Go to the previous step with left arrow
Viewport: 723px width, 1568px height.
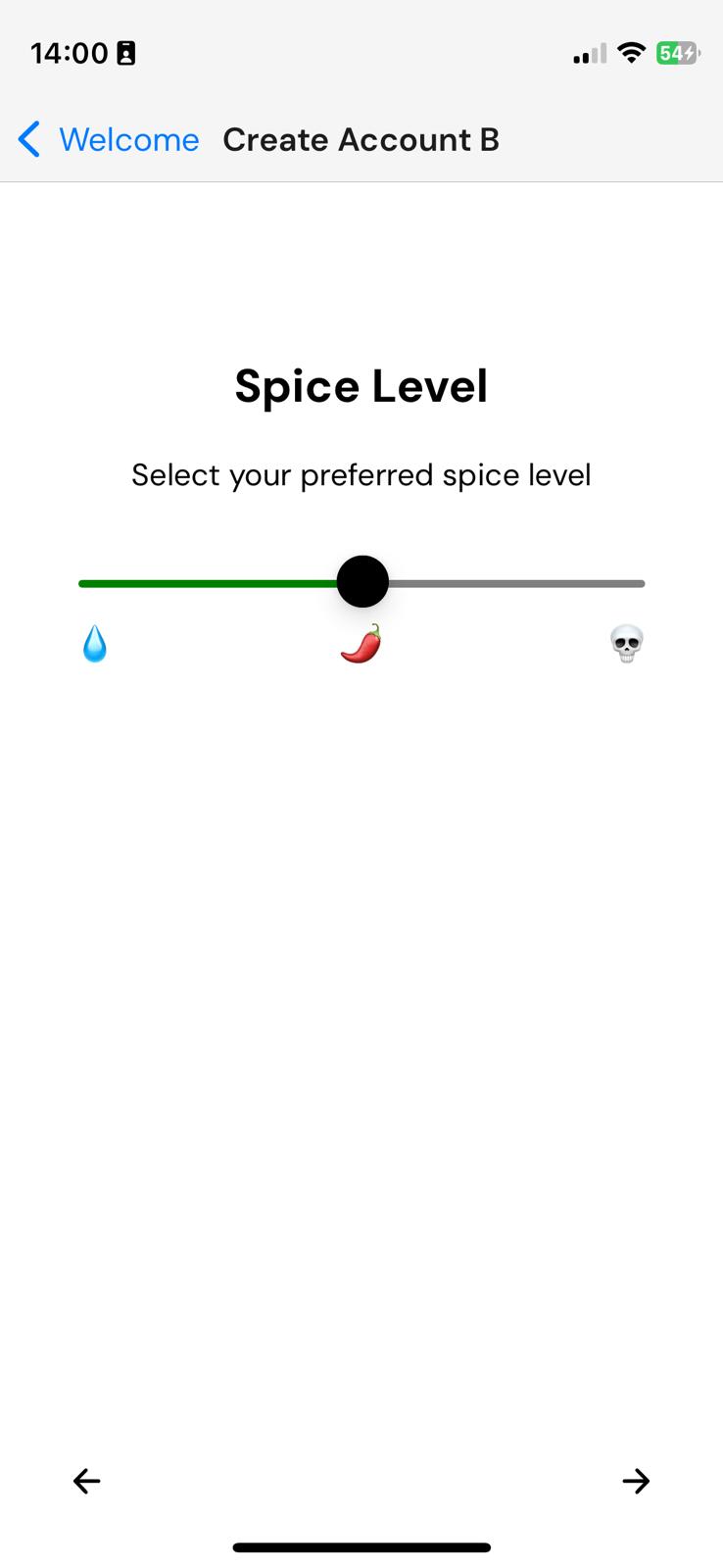pos(87,1481)
